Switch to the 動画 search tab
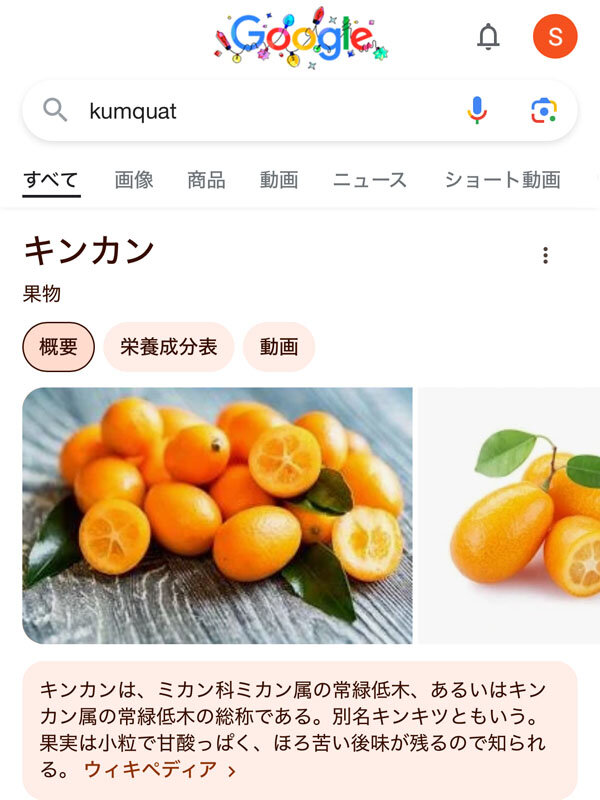The width and height of the screenshot is (600, 800). tap(279, 180)
